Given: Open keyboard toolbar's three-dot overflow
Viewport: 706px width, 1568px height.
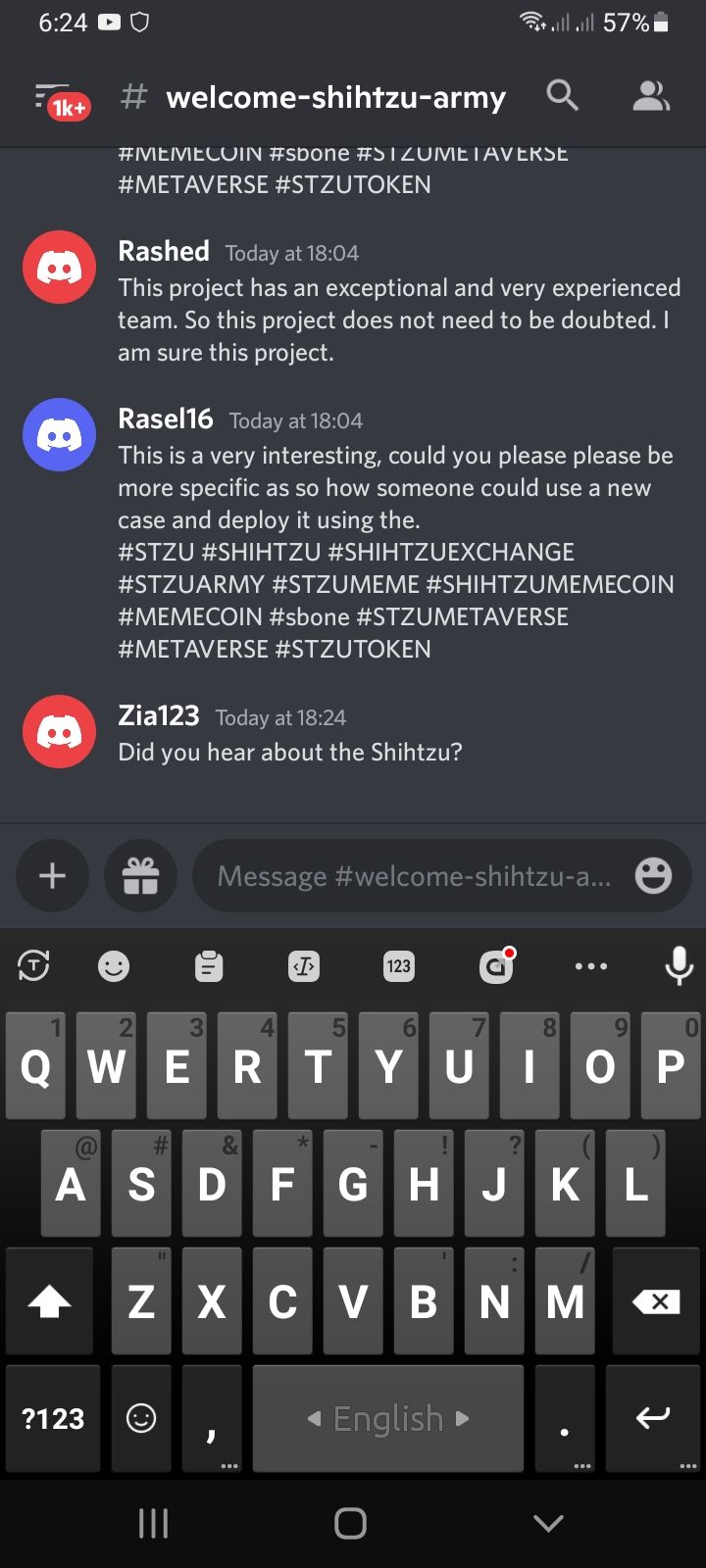Looking at the screenshot, I should tap(590, 966).
